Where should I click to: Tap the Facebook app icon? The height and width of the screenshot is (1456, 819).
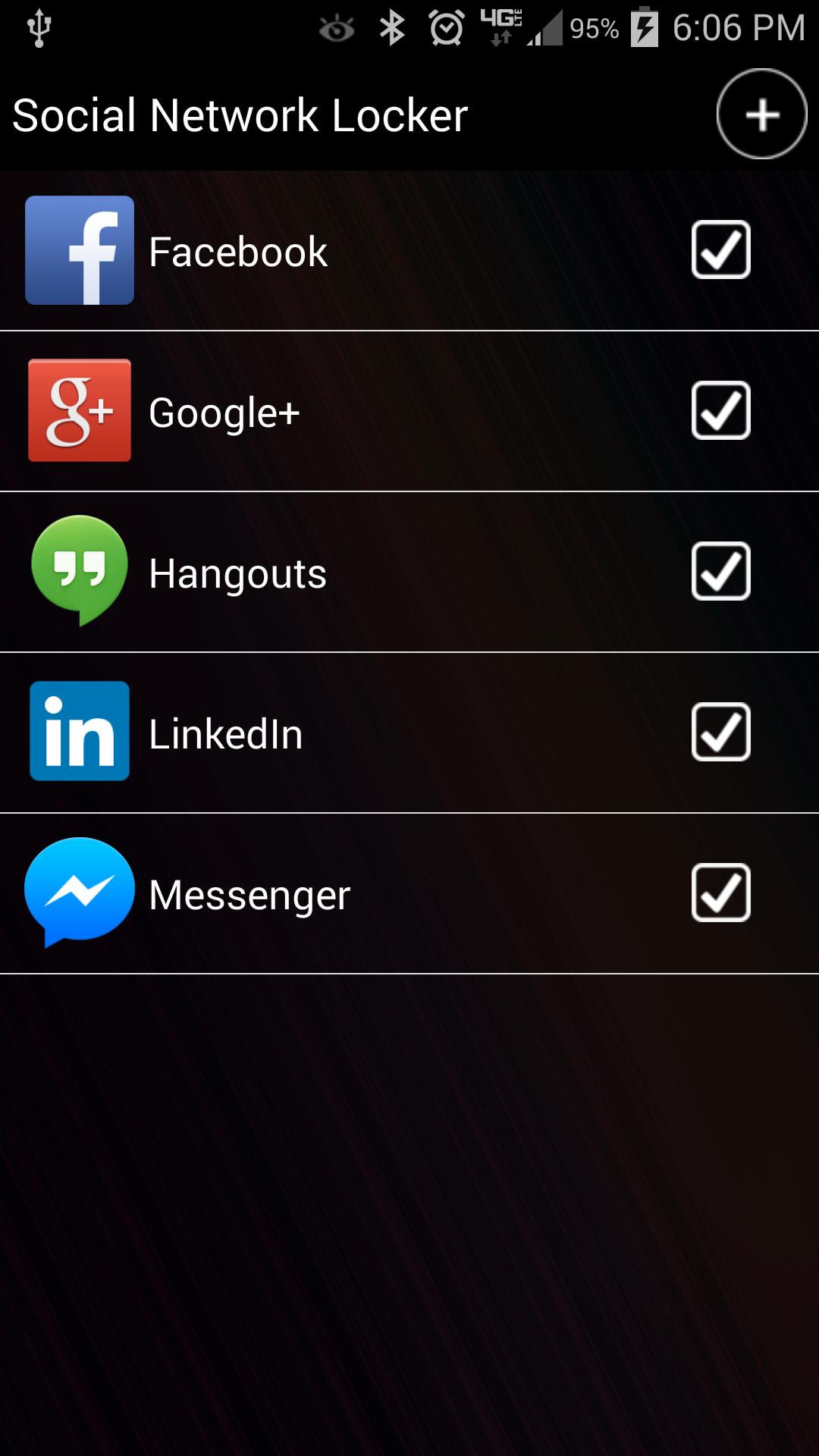pyautogui.click(x=79, y=250)
